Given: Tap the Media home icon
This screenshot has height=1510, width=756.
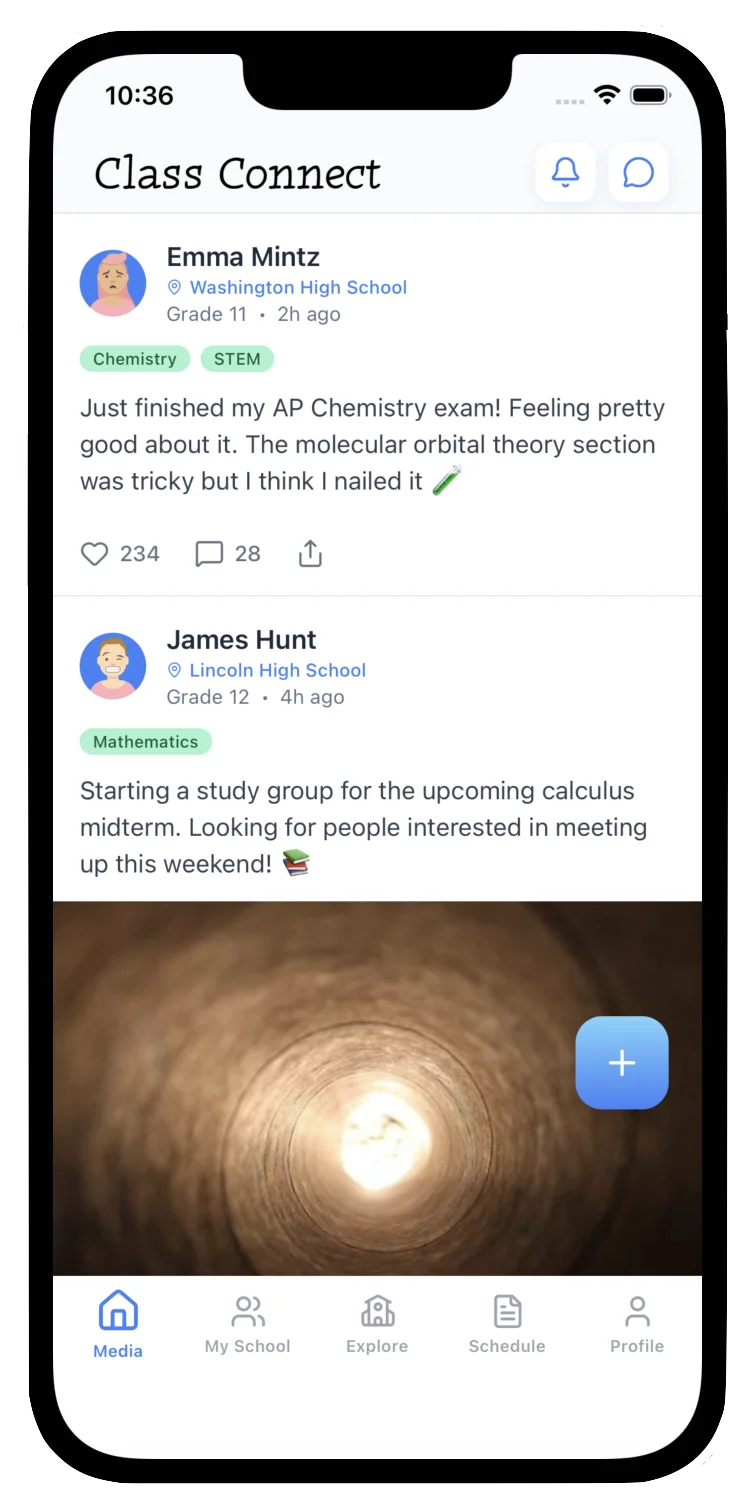Looking at the screenshot, I should coord(117,1310).
